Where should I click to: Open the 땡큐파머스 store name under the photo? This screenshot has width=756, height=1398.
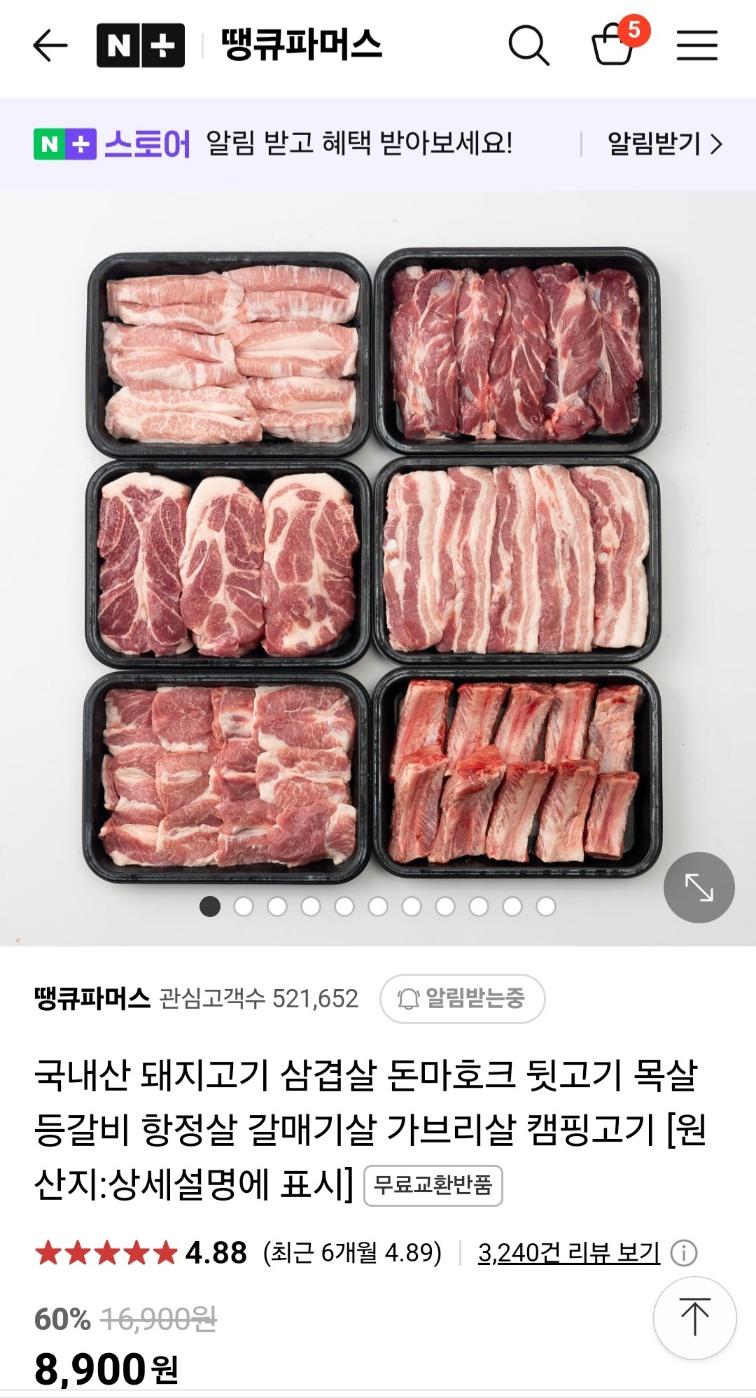92,998
